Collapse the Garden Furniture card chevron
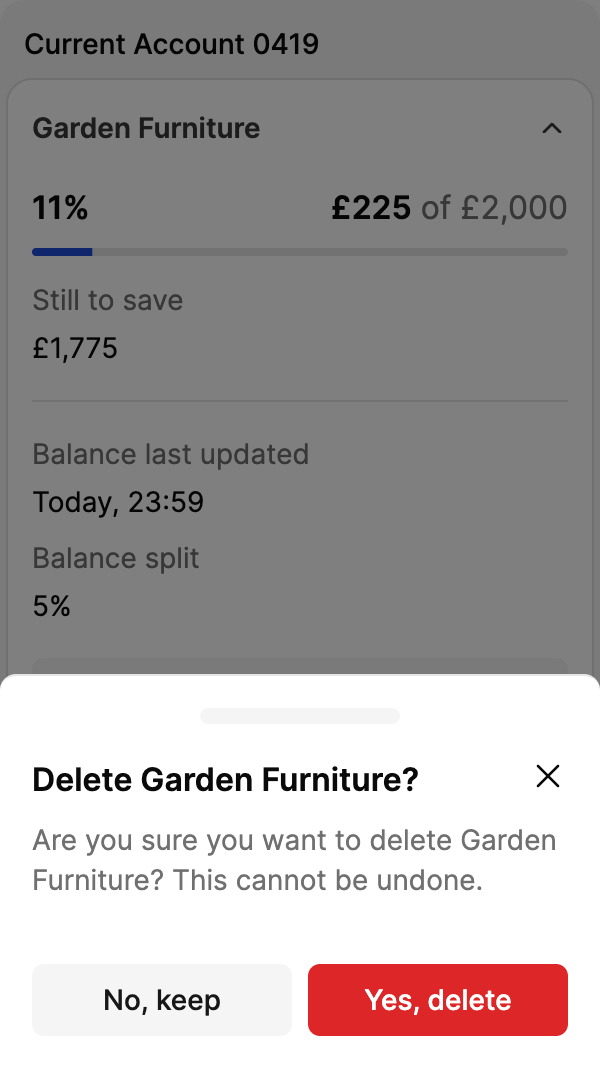 tap(551, 129)
